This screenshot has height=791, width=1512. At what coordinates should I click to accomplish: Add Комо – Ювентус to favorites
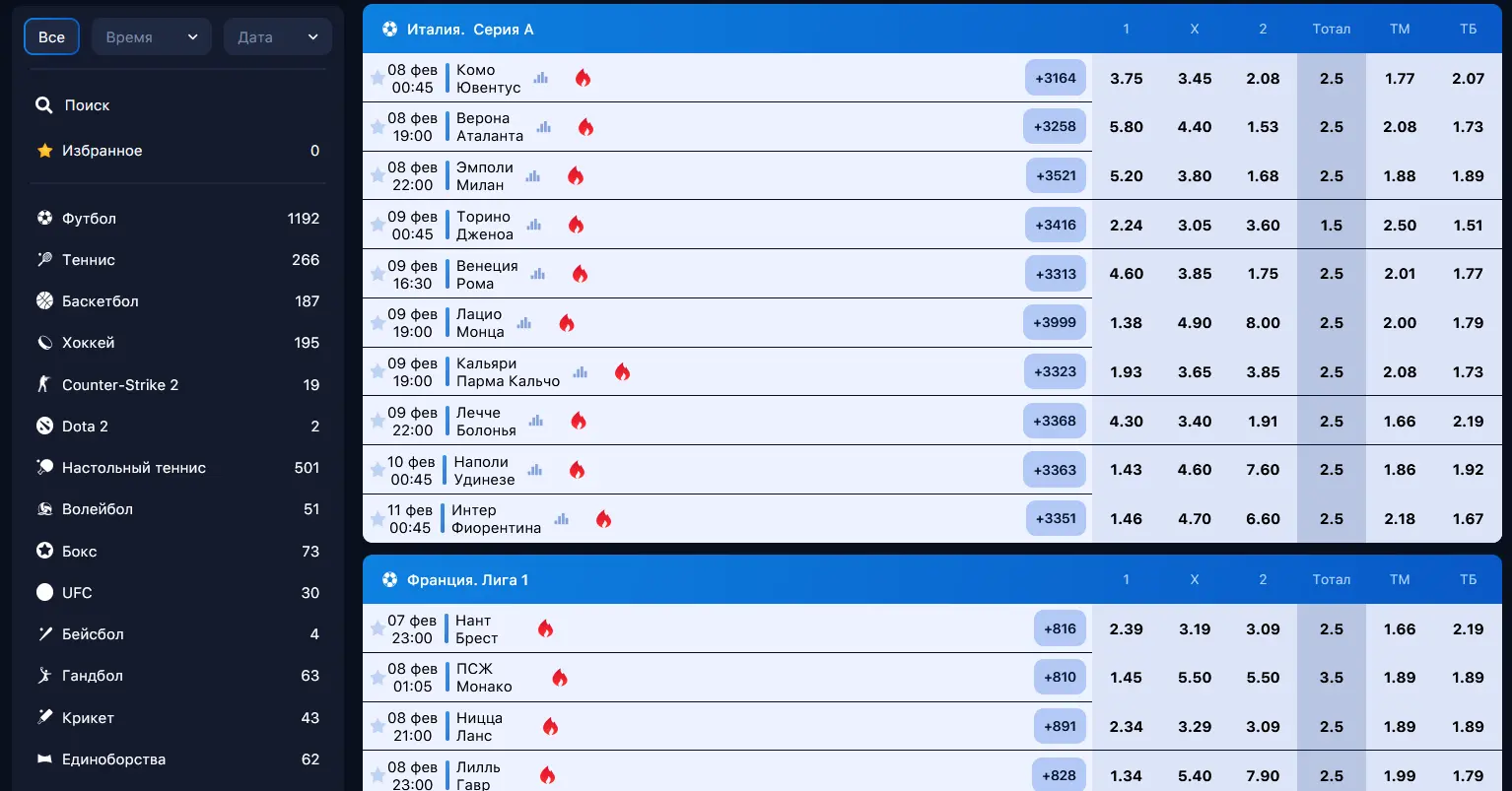pos(378,78)
